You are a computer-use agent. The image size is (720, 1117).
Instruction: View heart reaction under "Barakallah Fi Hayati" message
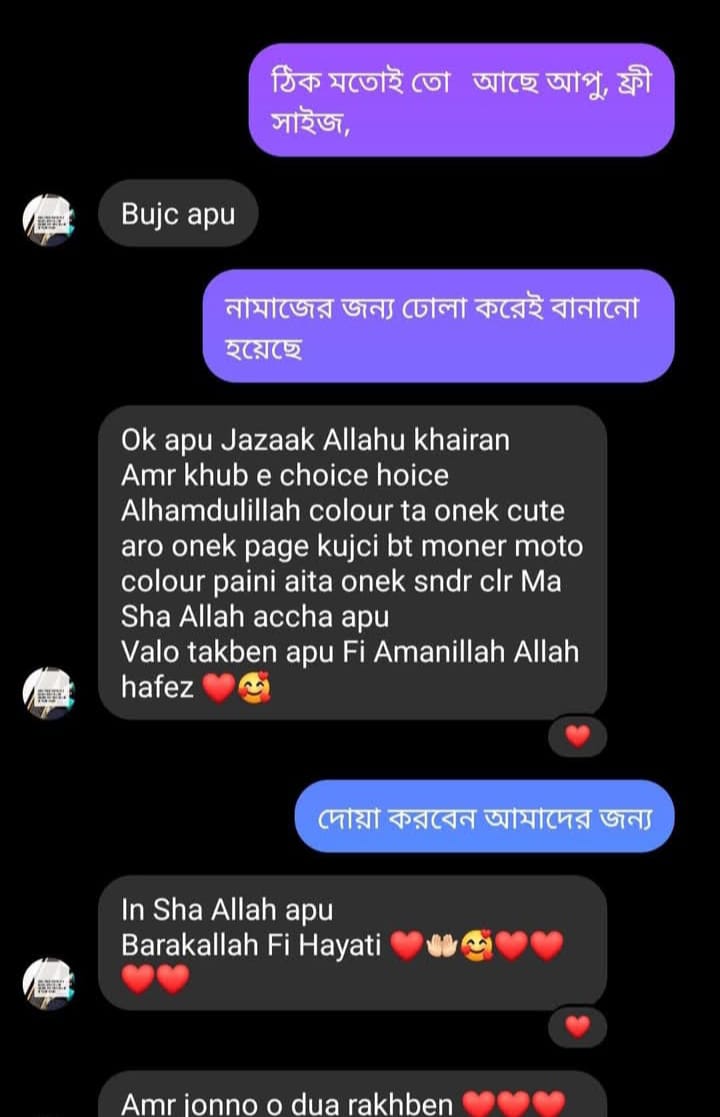[578, 1026]
